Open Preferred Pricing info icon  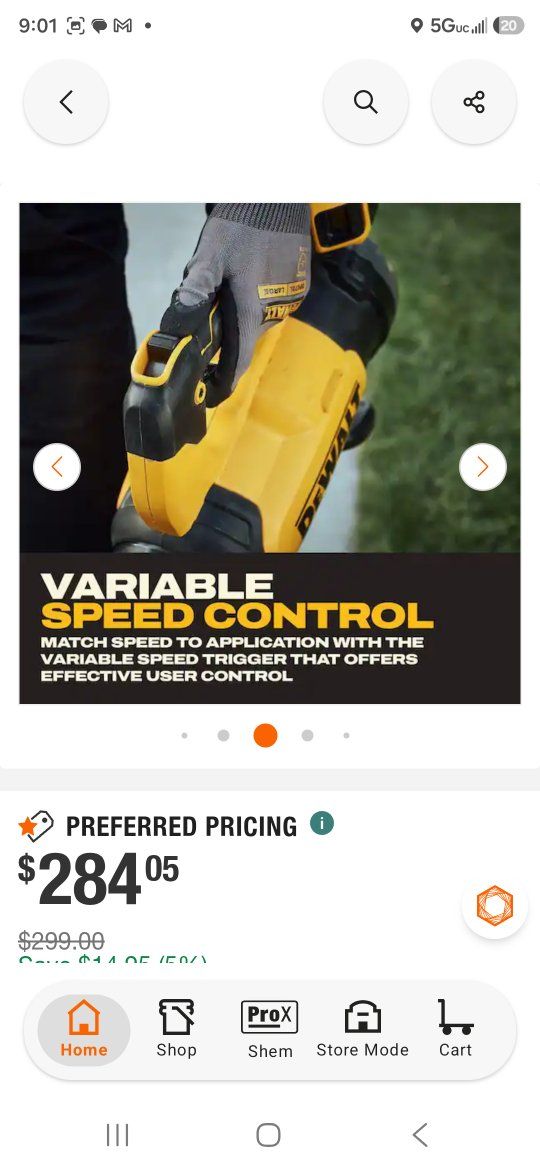click(x=321, y=824)
